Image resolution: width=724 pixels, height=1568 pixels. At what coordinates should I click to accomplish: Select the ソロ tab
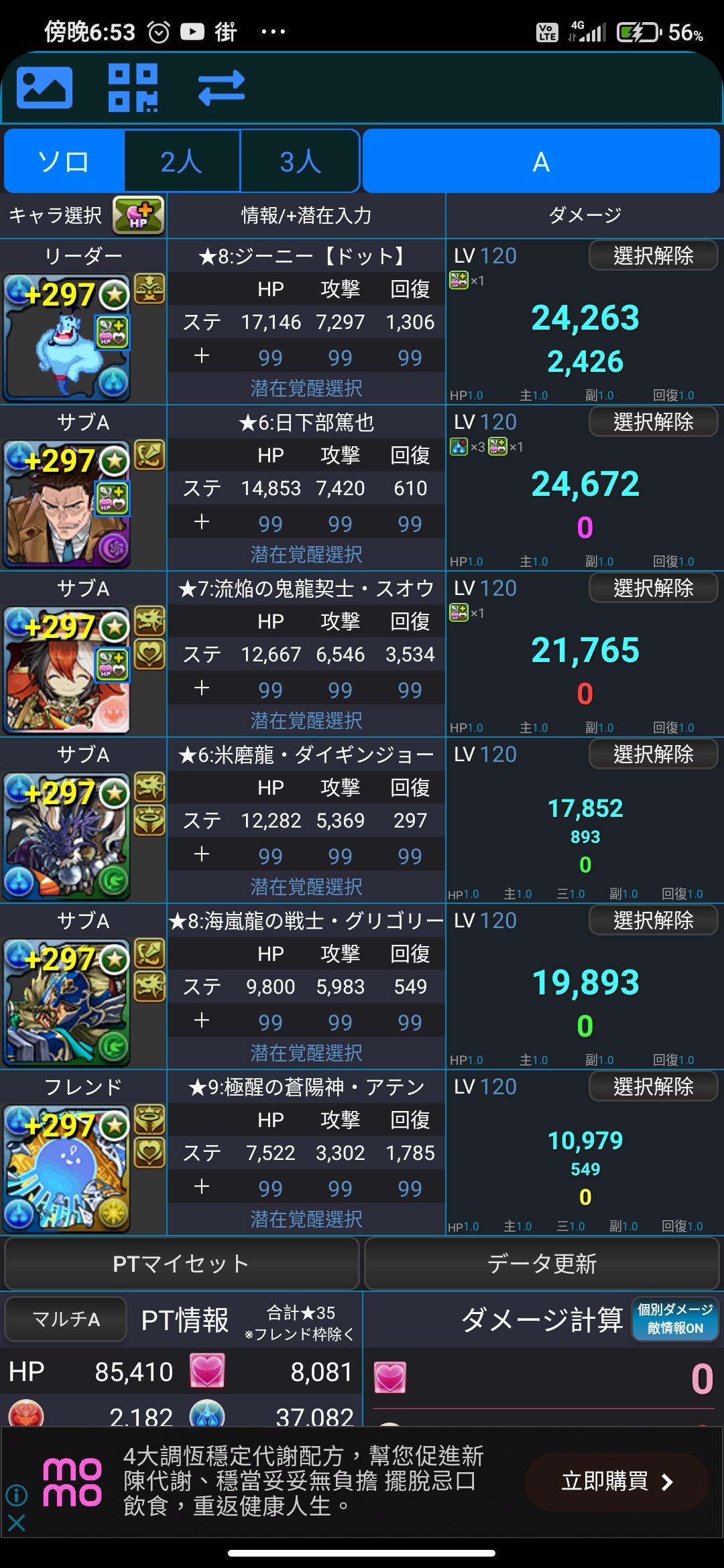[x=64, y=161]
